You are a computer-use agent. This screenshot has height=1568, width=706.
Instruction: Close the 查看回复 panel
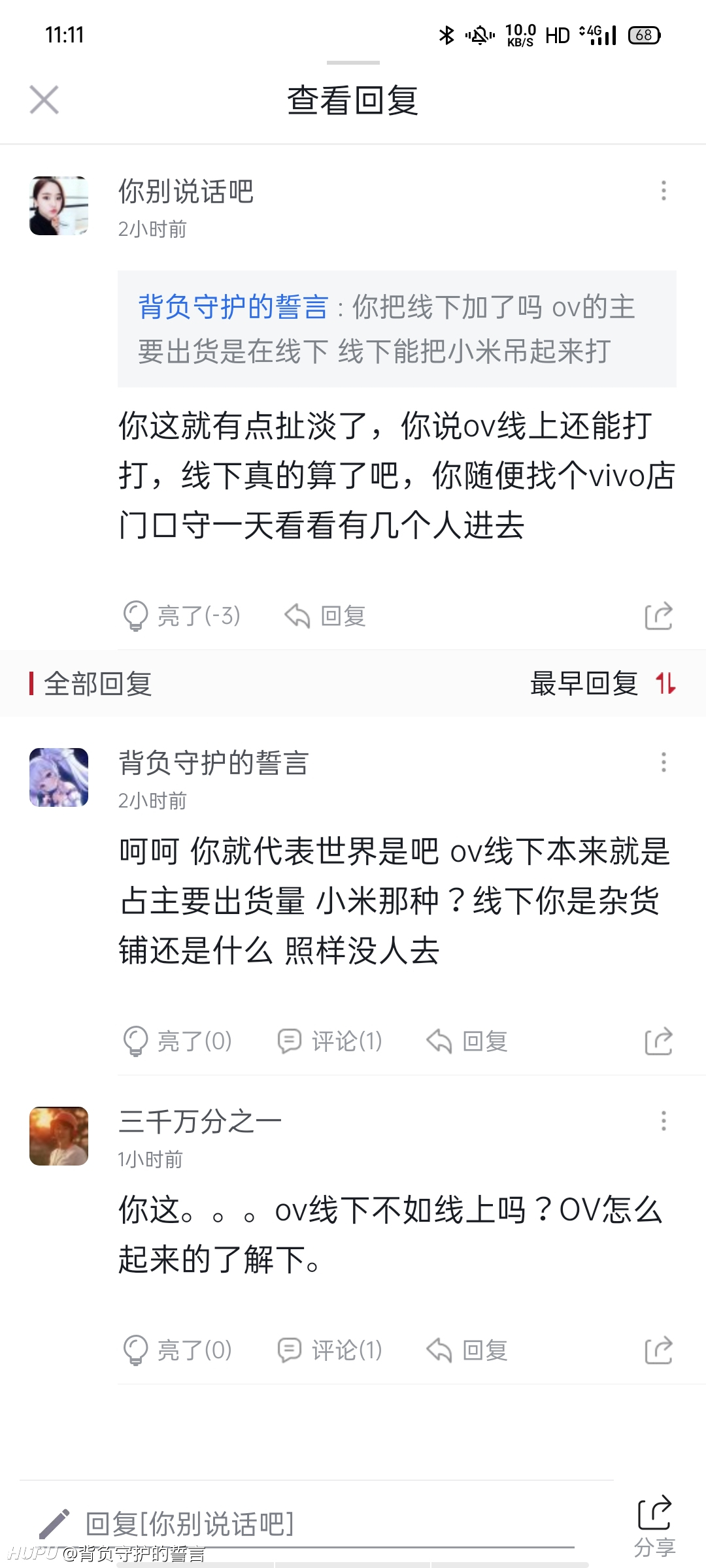(x=44, y=100)
